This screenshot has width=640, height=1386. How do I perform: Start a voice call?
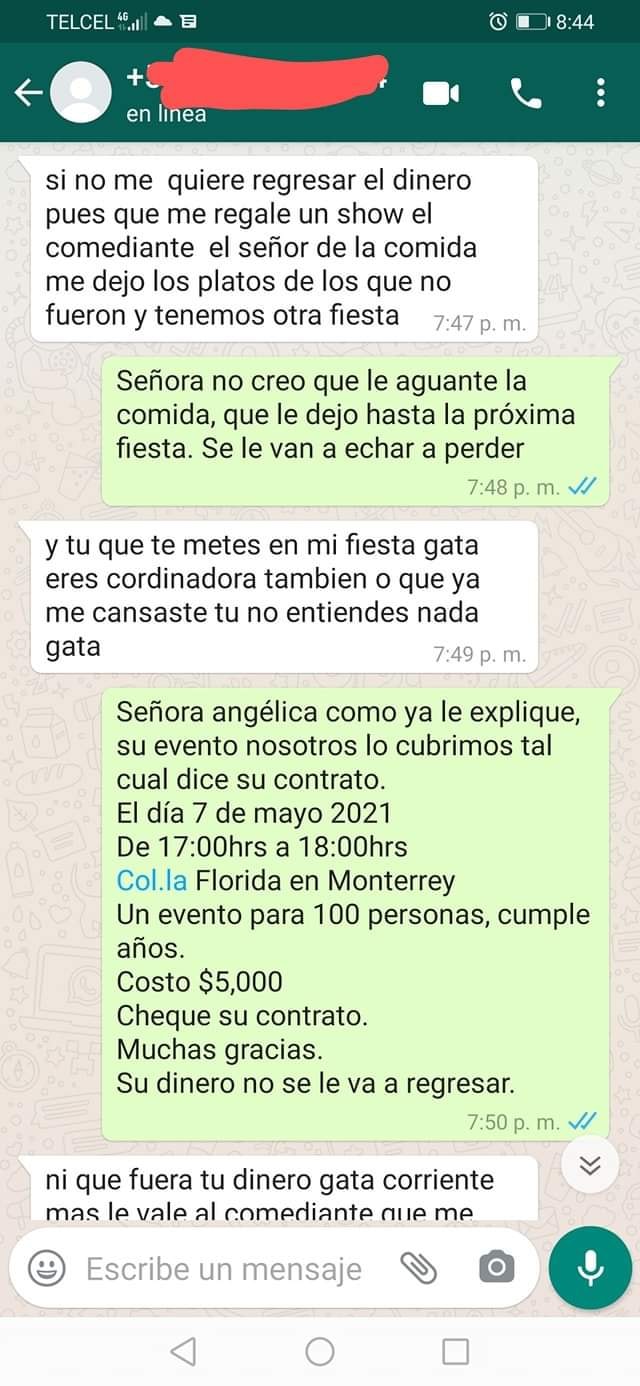(526, 93)
